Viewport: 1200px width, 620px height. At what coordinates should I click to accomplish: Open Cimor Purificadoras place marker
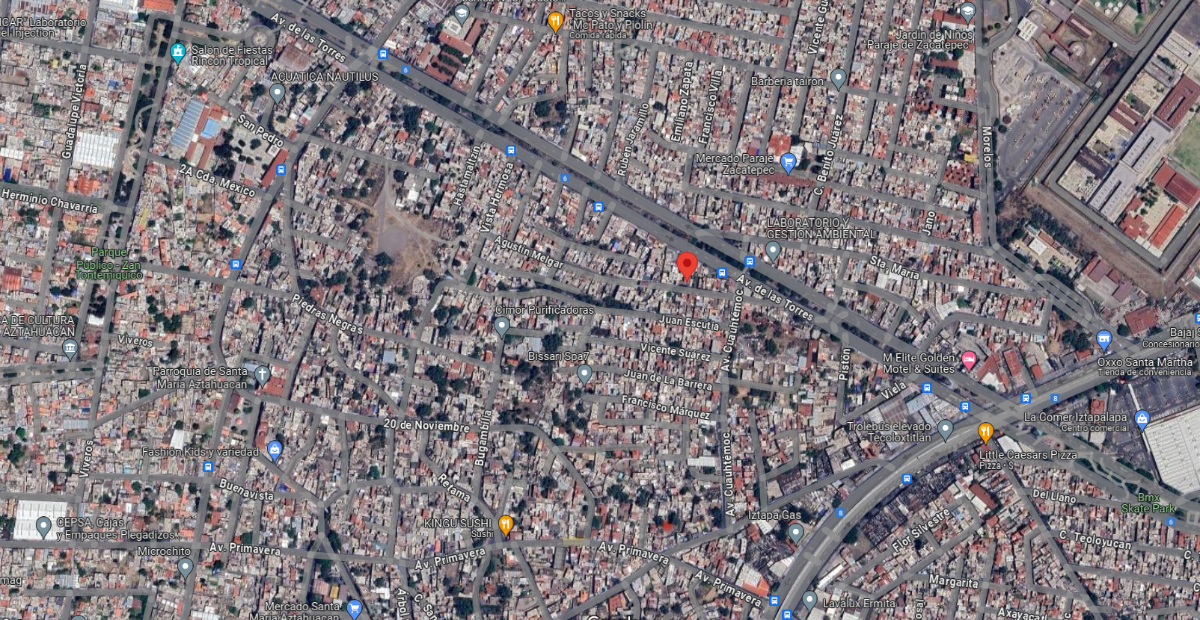pos(502,325)
